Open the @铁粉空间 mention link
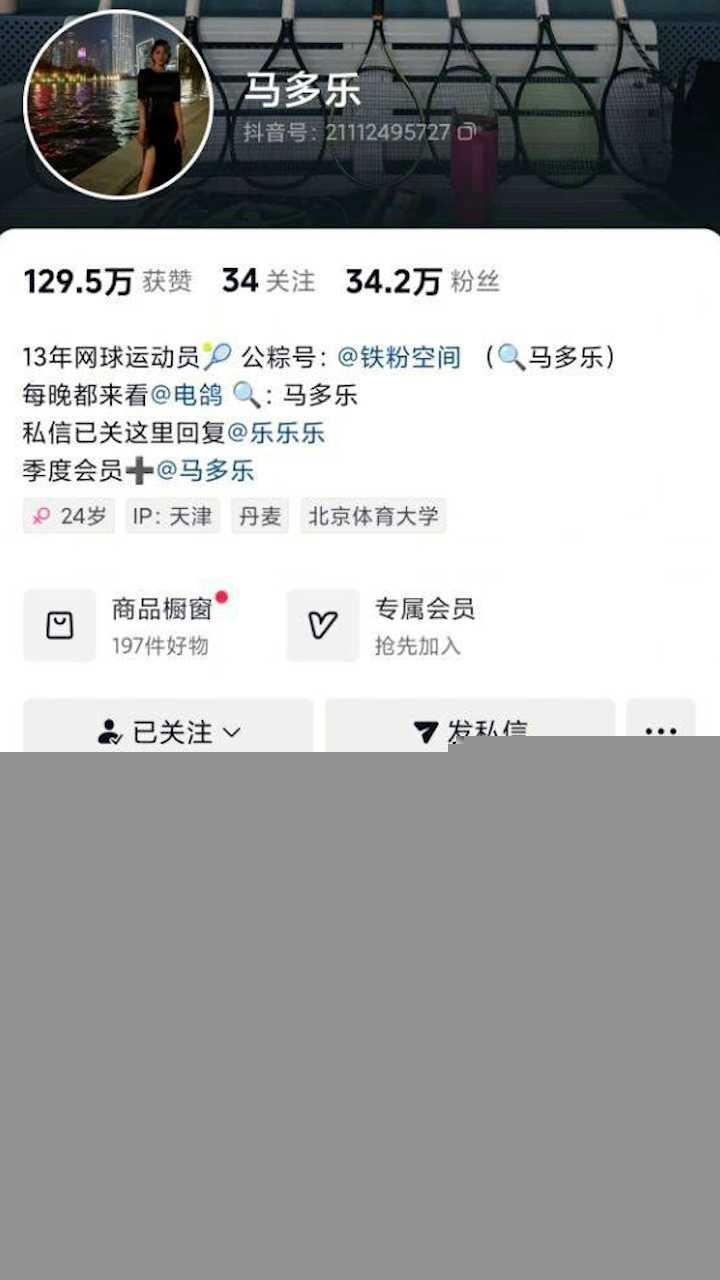Image resolution: width=720 pixels, height=1280 pixels. [x=399, y=357]
